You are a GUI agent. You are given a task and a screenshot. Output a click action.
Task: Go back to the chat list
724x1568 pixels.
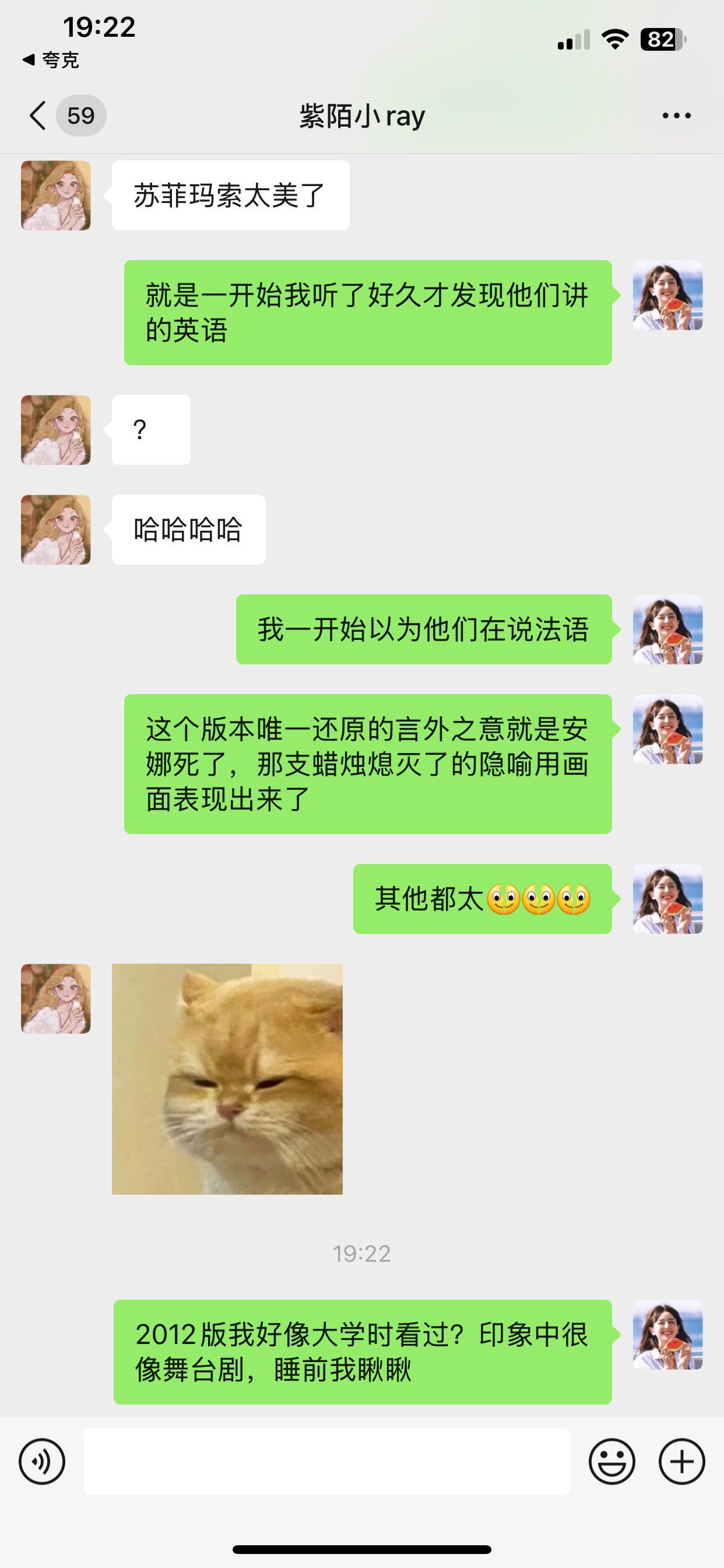[38, 116]
